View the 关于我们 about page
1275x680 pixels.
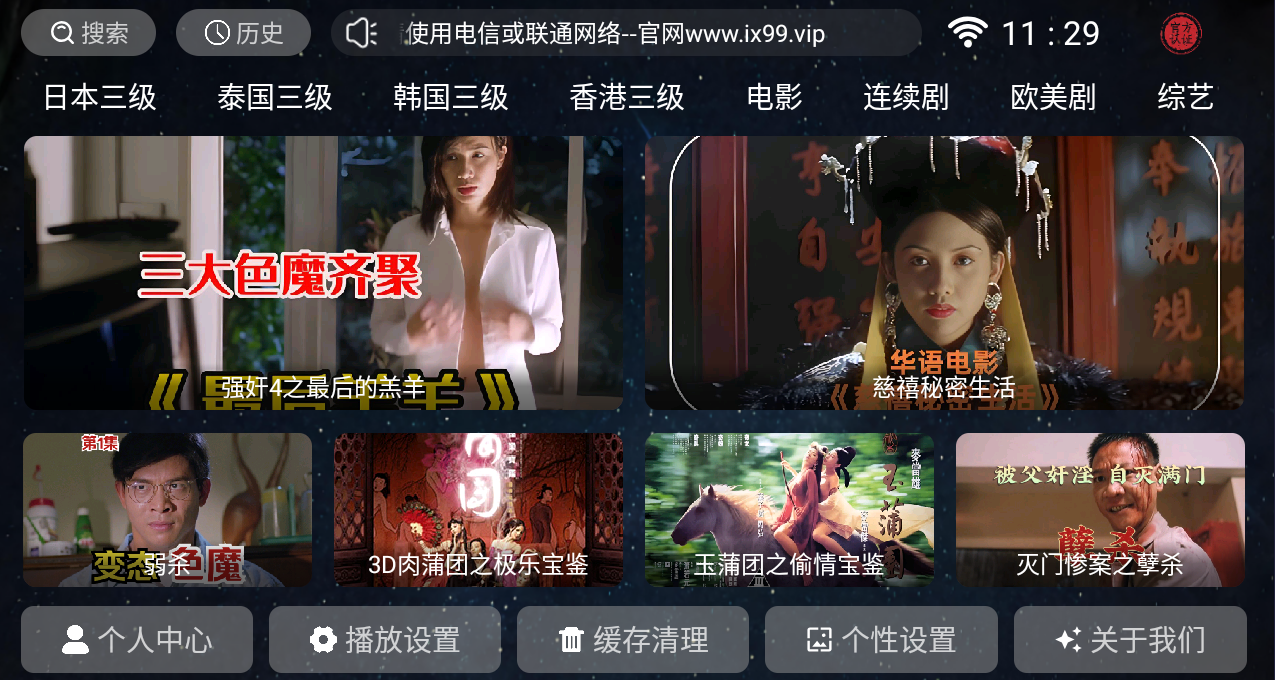pos(1130,639)
